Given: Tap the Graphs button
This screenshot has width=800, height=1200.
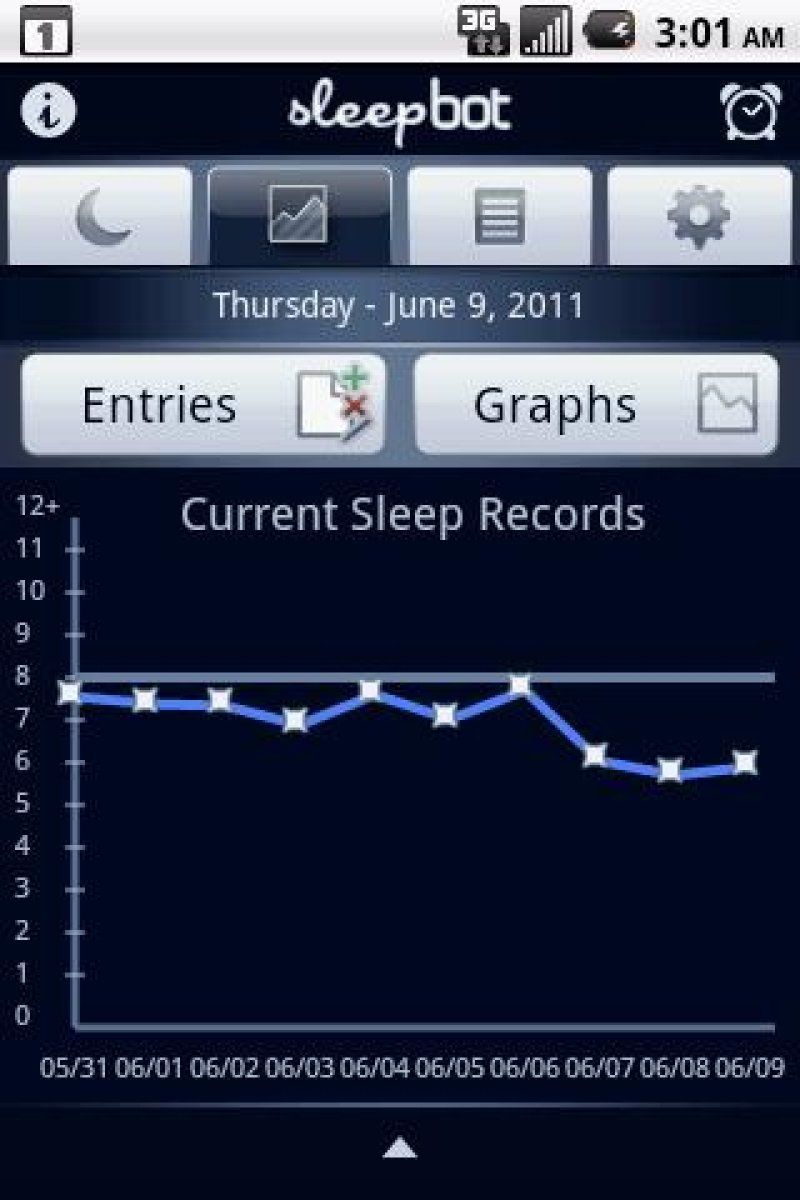Looking at the screenshot, I should pyautogui.click(x=596, y=405).
